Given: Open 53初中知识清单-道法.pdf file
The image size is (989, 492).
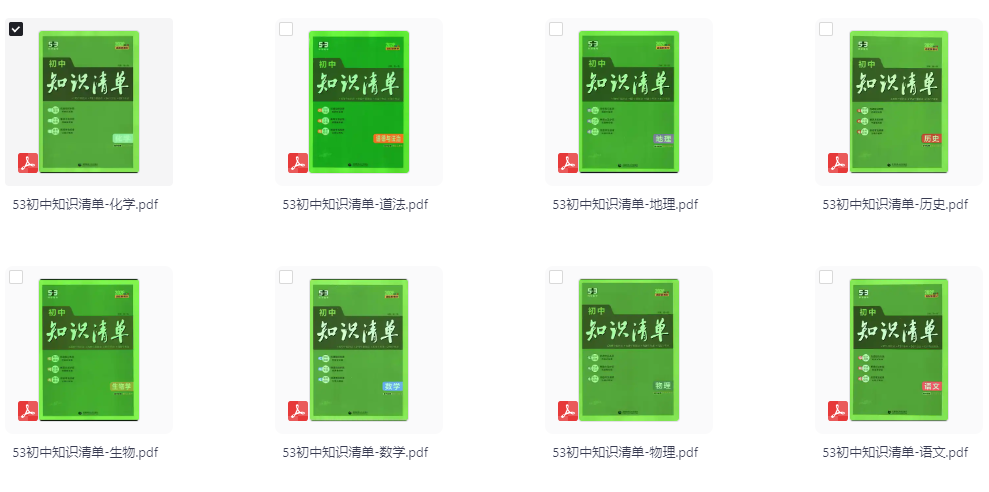Looking at the screenshot, I should (x=359, y=102).
